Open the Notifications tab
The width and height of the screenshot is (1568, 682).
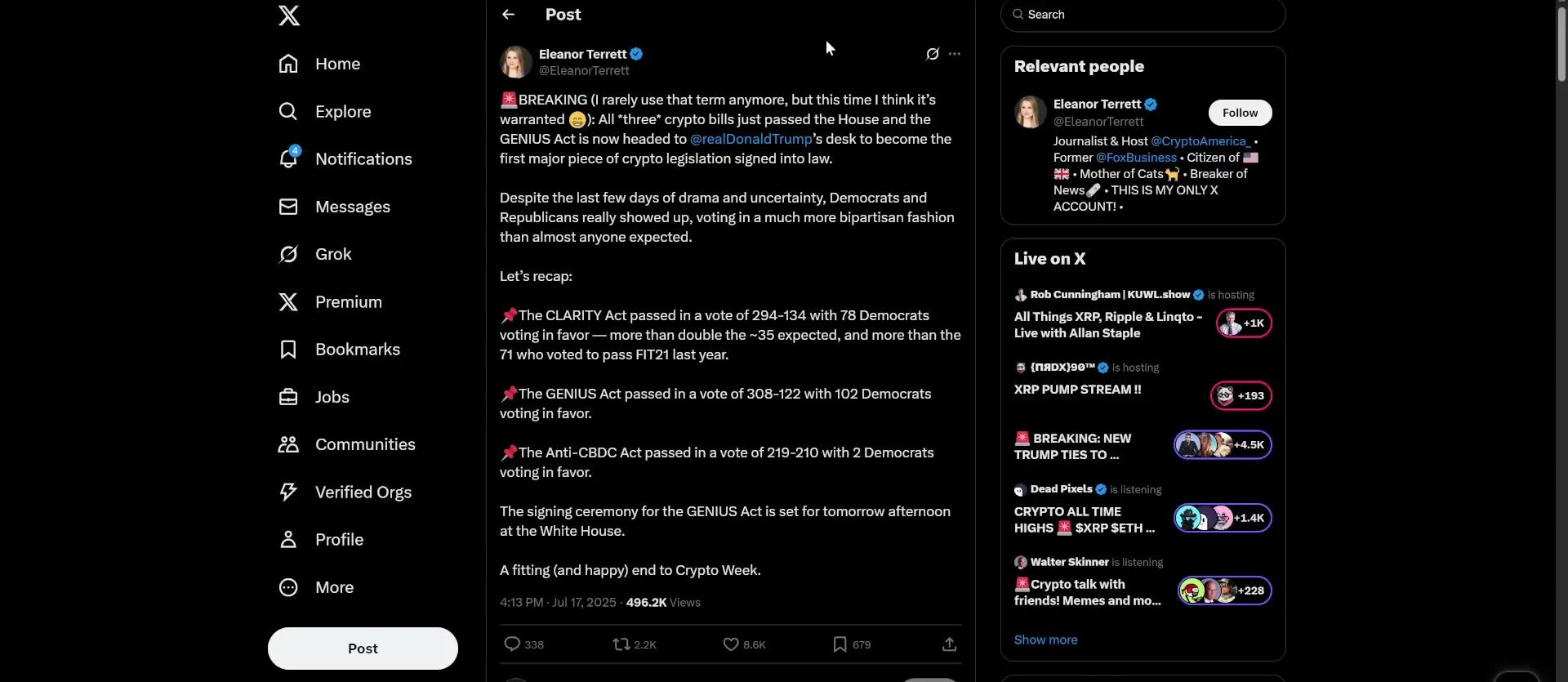coord(363,159)
